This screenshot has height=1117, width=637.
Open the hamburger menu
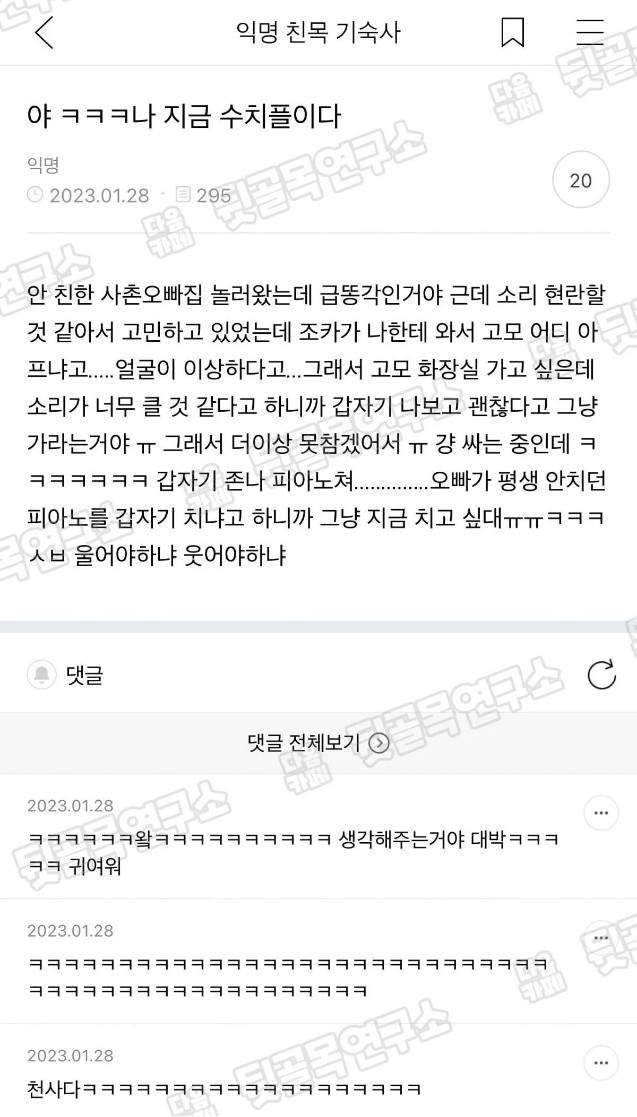pyautogui.click(x=590, y=32)
